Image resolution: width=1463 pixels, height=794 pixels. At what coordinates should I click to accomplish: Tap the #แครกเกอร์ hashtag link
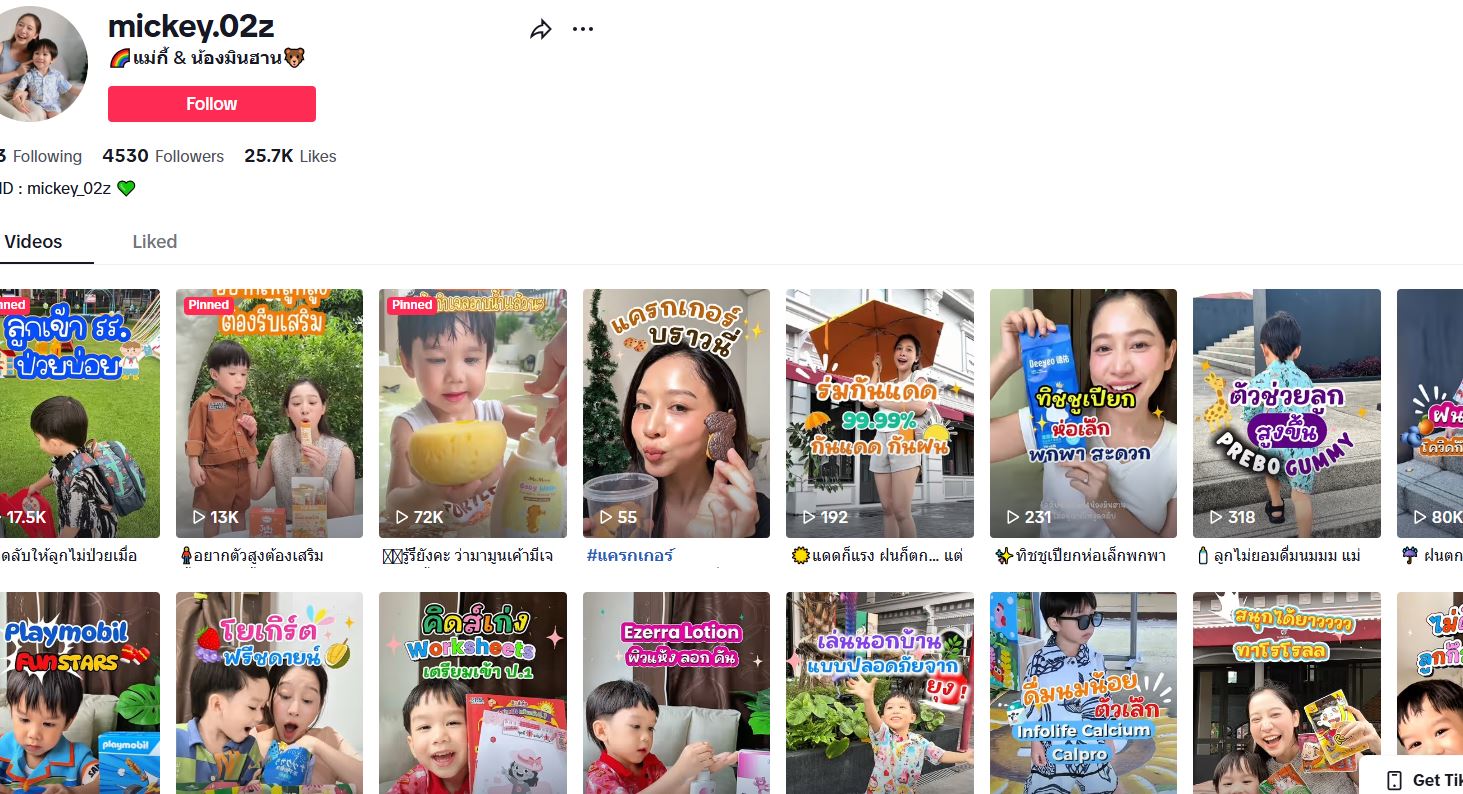(630, 556)
